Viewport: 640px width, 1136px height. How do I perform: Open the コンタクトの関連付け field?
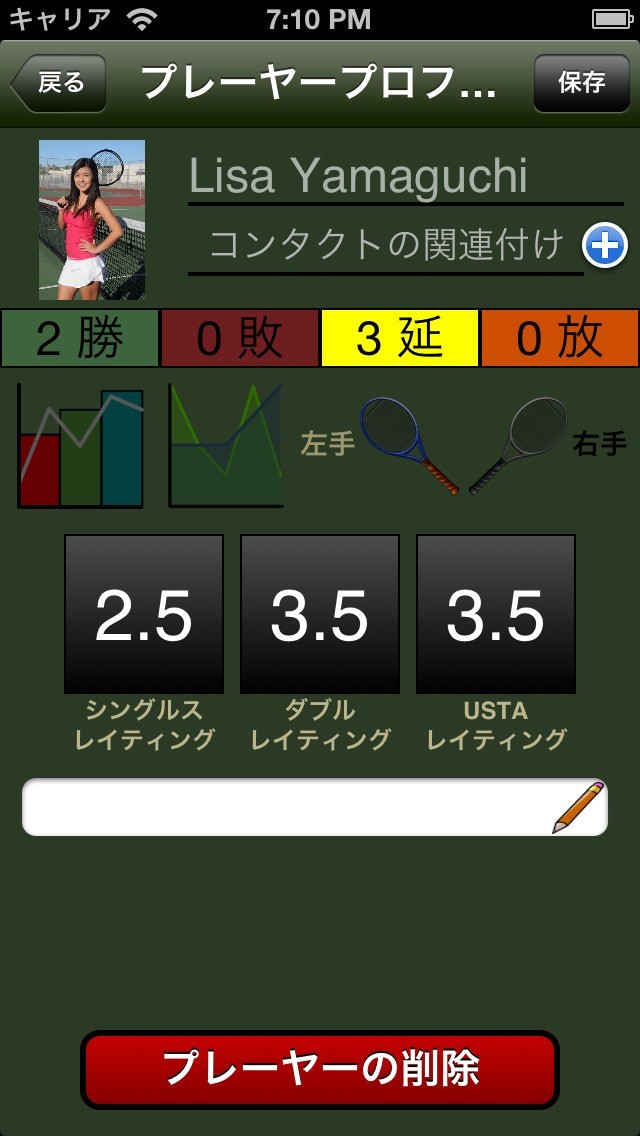pos(386,246)
